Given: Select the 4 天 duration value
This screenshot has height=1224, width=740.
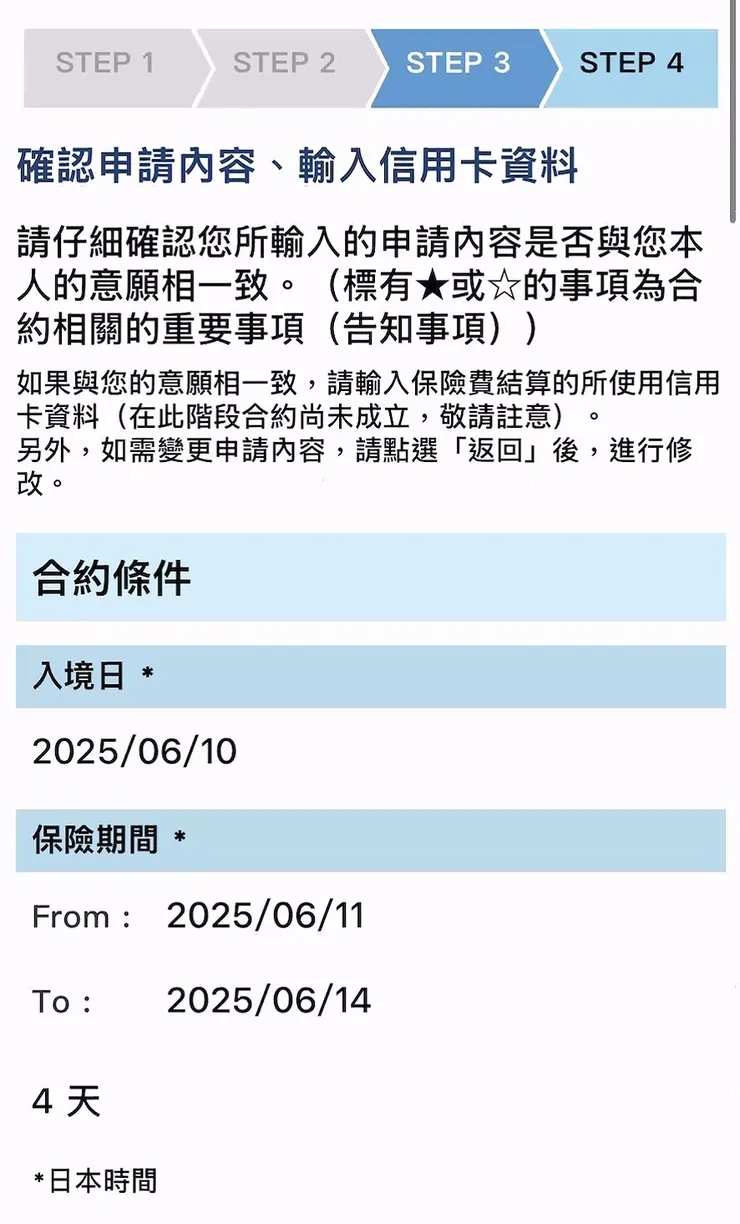Looking at the screenshot, I should click(x=65, y=1100).
